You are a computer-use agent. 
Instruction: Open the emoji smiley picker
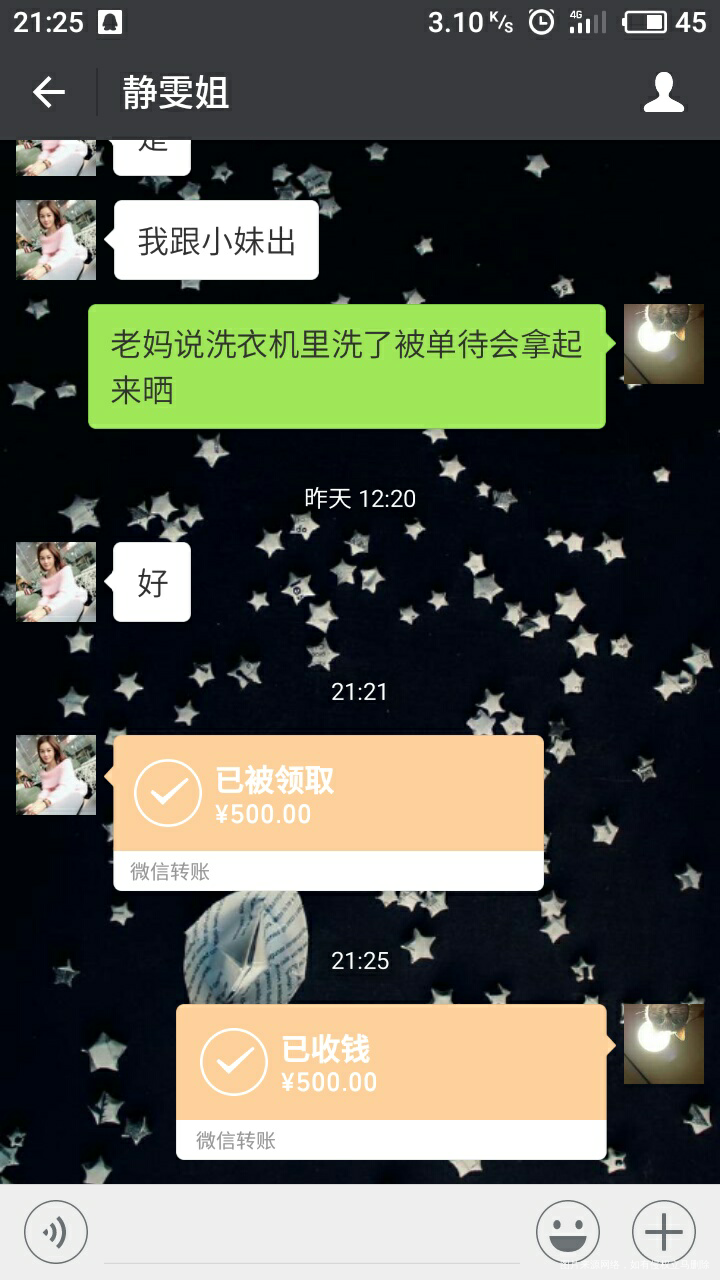[x=567, y=1231]
